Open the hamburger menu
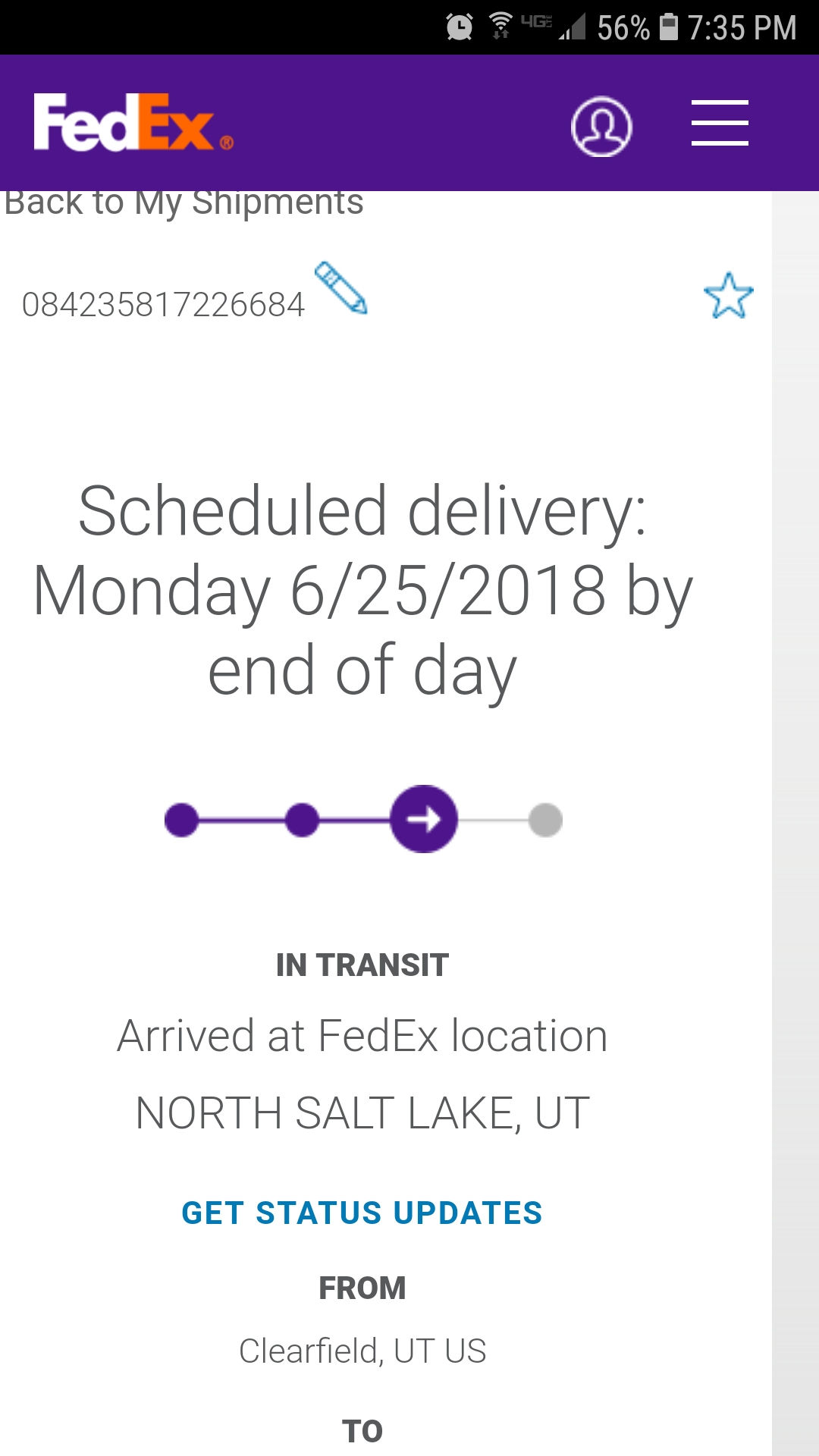The image size is (819, 1456). point(720,123)
